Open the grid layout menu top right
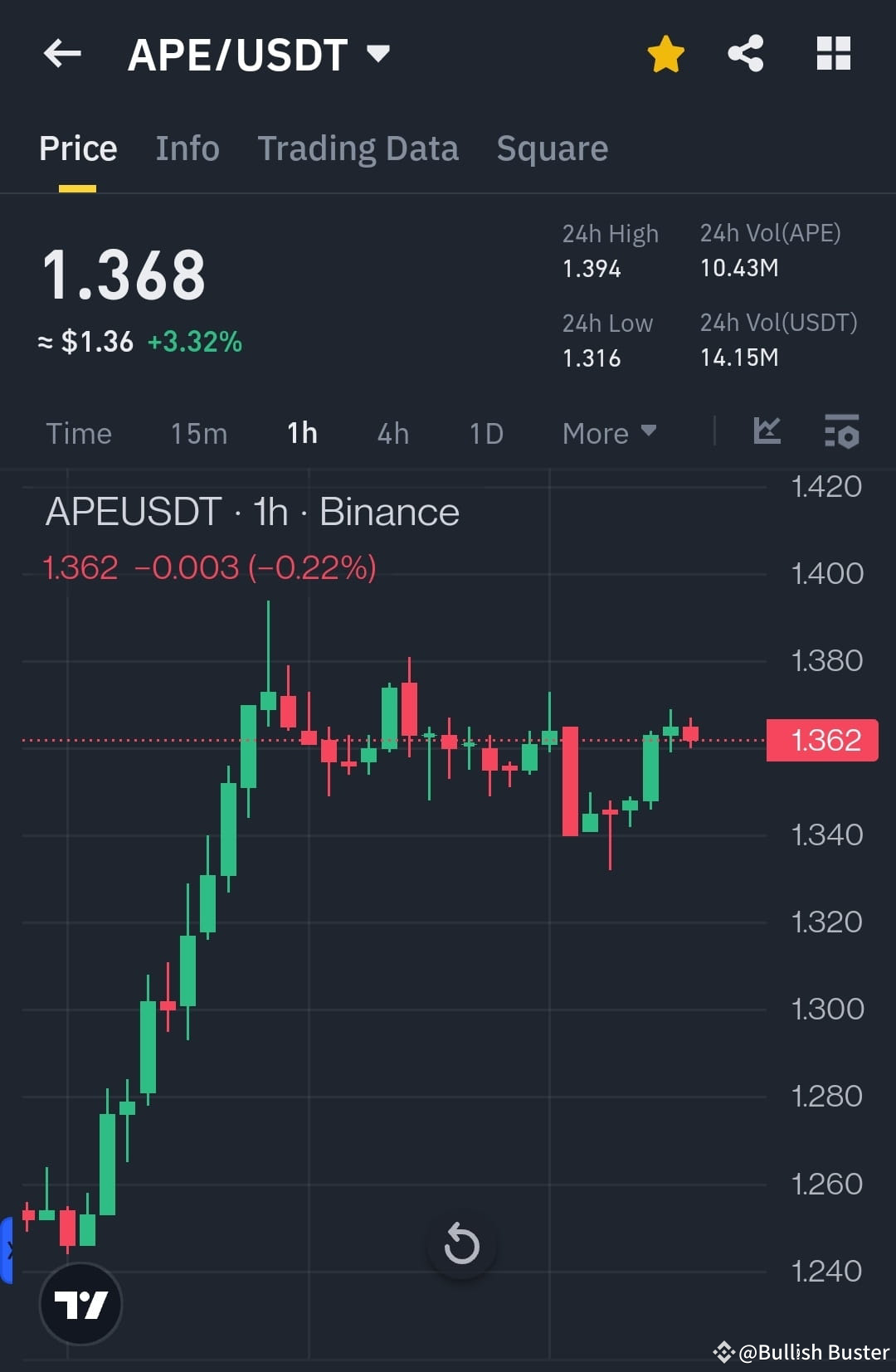 pos(833,52)
